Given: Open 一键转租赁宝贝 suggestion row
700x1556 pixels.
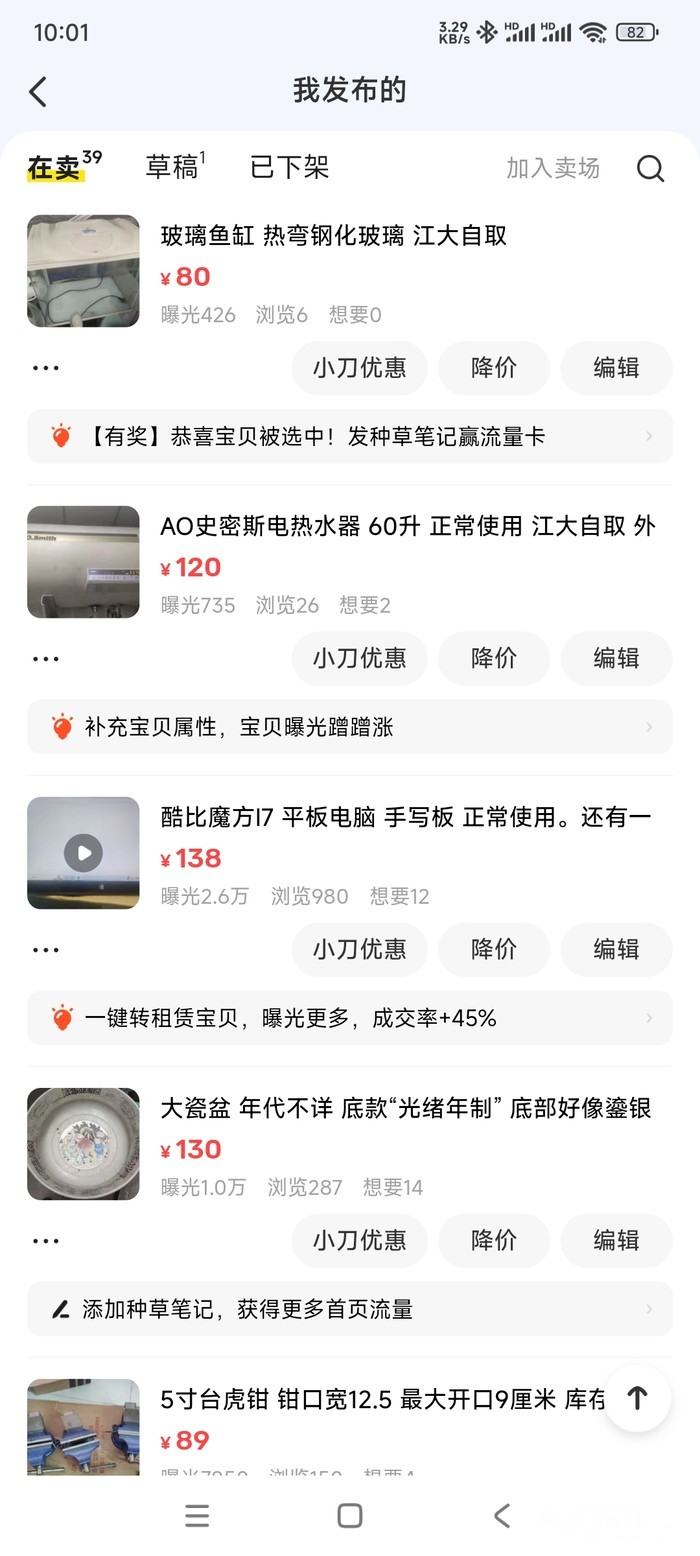Looking at the screenshot, I should [x=350, y=1018].
